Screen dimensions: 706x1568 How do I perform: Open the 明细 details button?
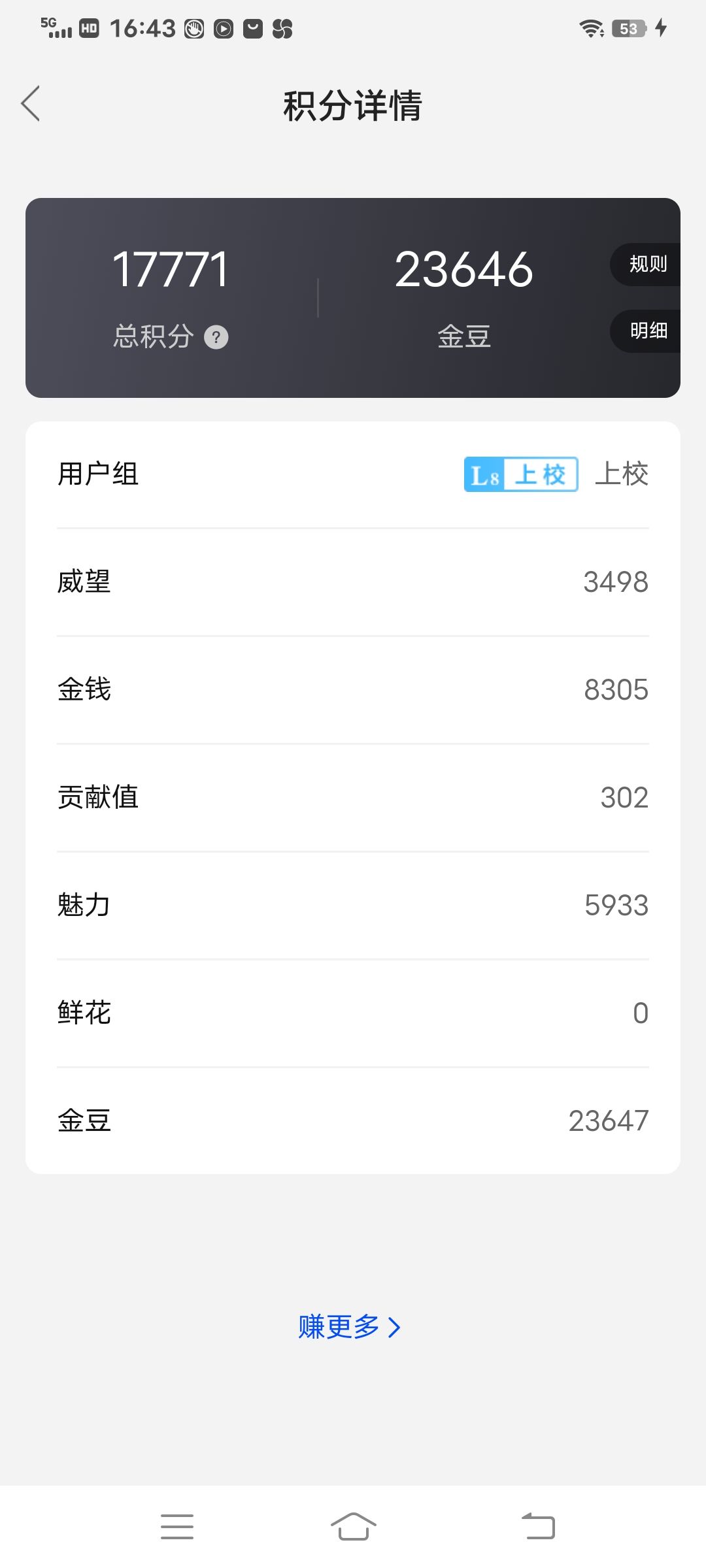646,331
